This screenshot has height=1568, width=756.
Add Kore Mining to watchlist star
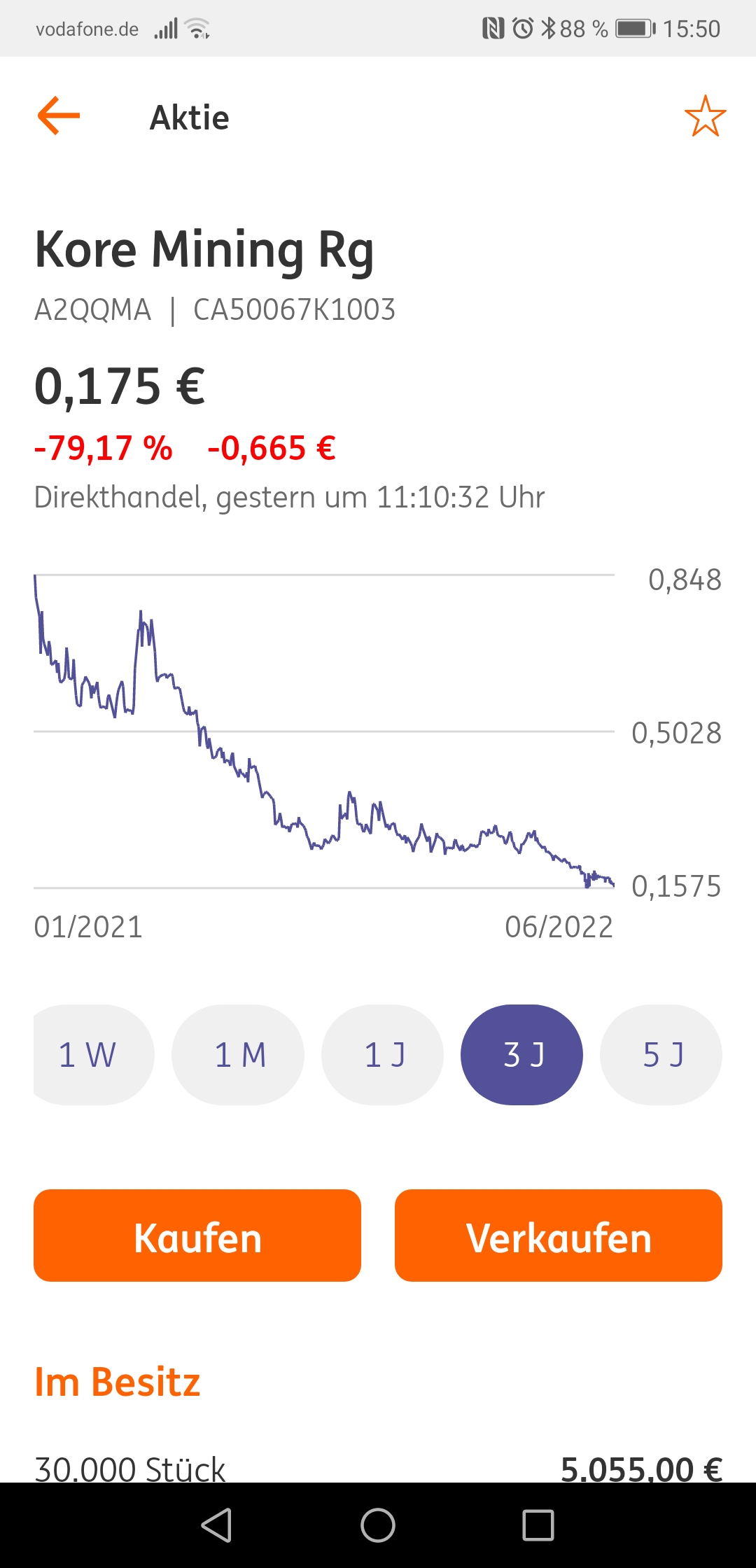705,117
